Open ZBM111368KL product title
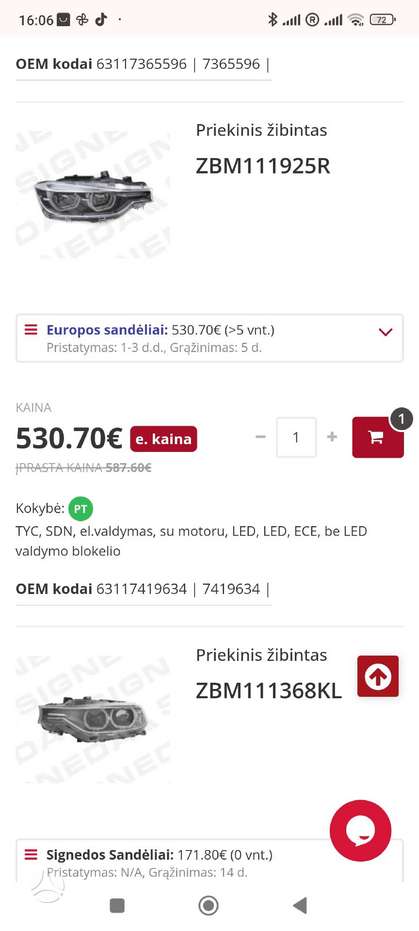This screenshot has width=419, height=931. [x=269, y=691]
